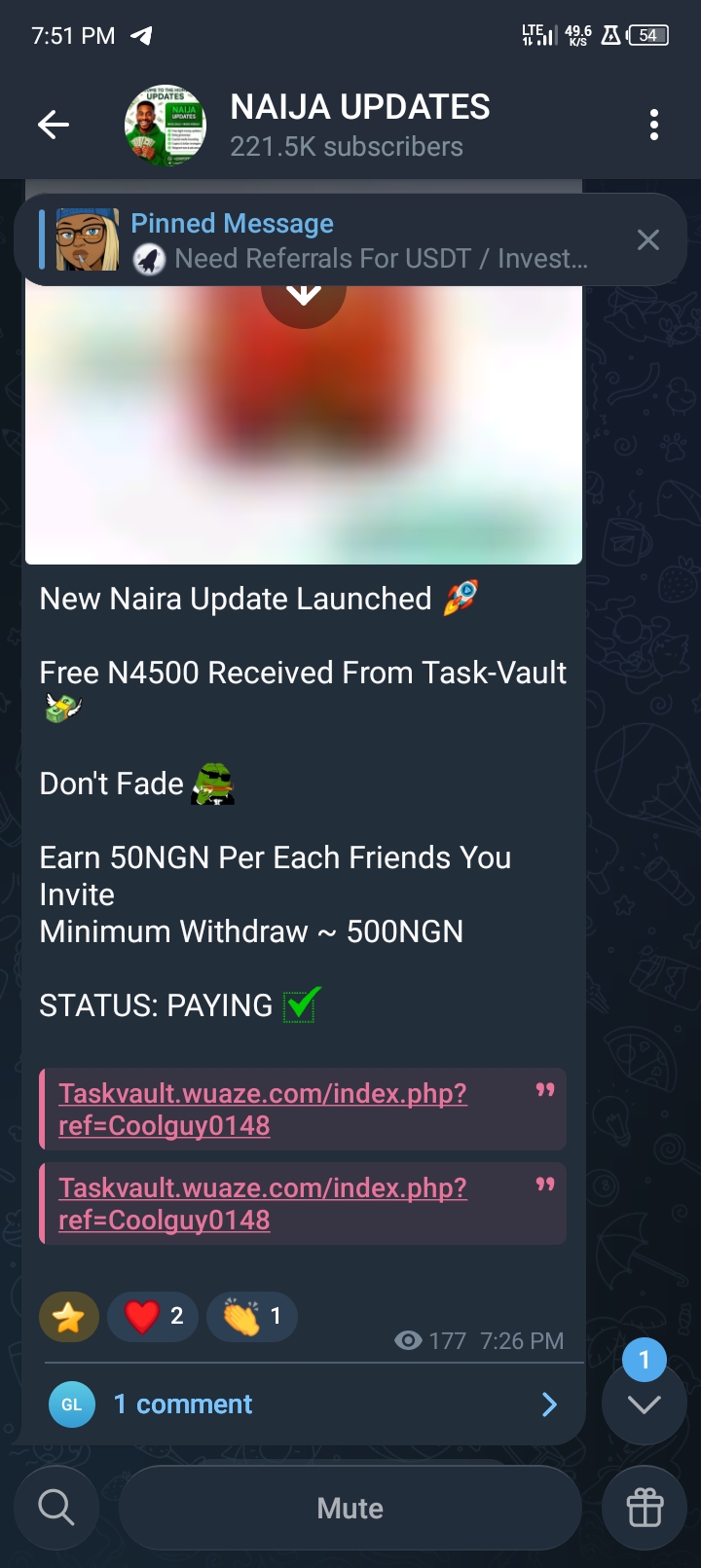
Task: Add a red heart reaction
Action: (154, 1317)
